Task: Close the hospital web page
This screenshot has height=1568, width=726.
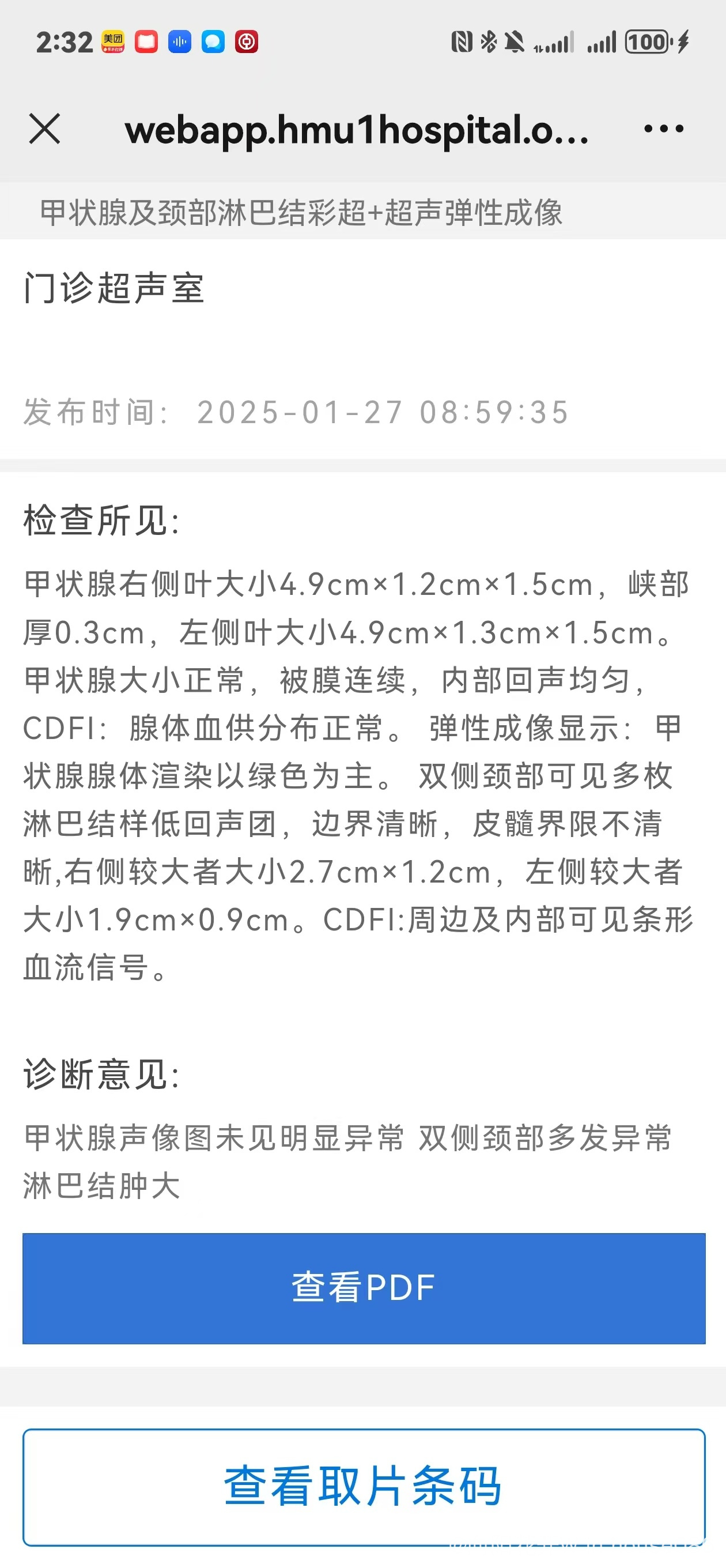Action: [44, 129]
